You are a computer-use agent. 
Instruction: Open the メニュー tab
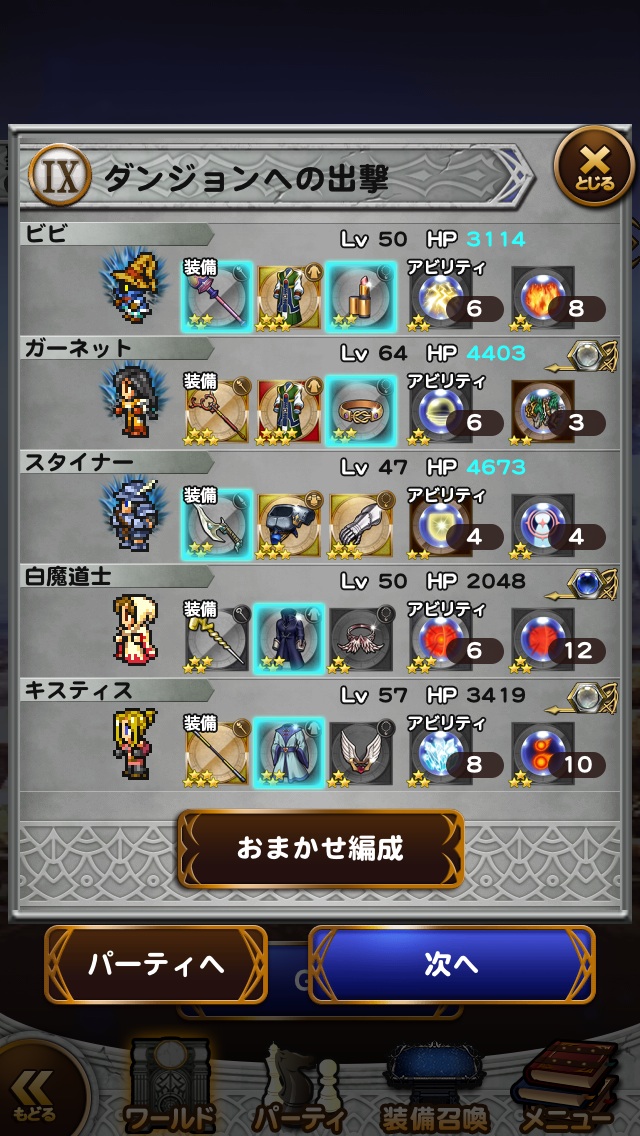(566, 1090)
